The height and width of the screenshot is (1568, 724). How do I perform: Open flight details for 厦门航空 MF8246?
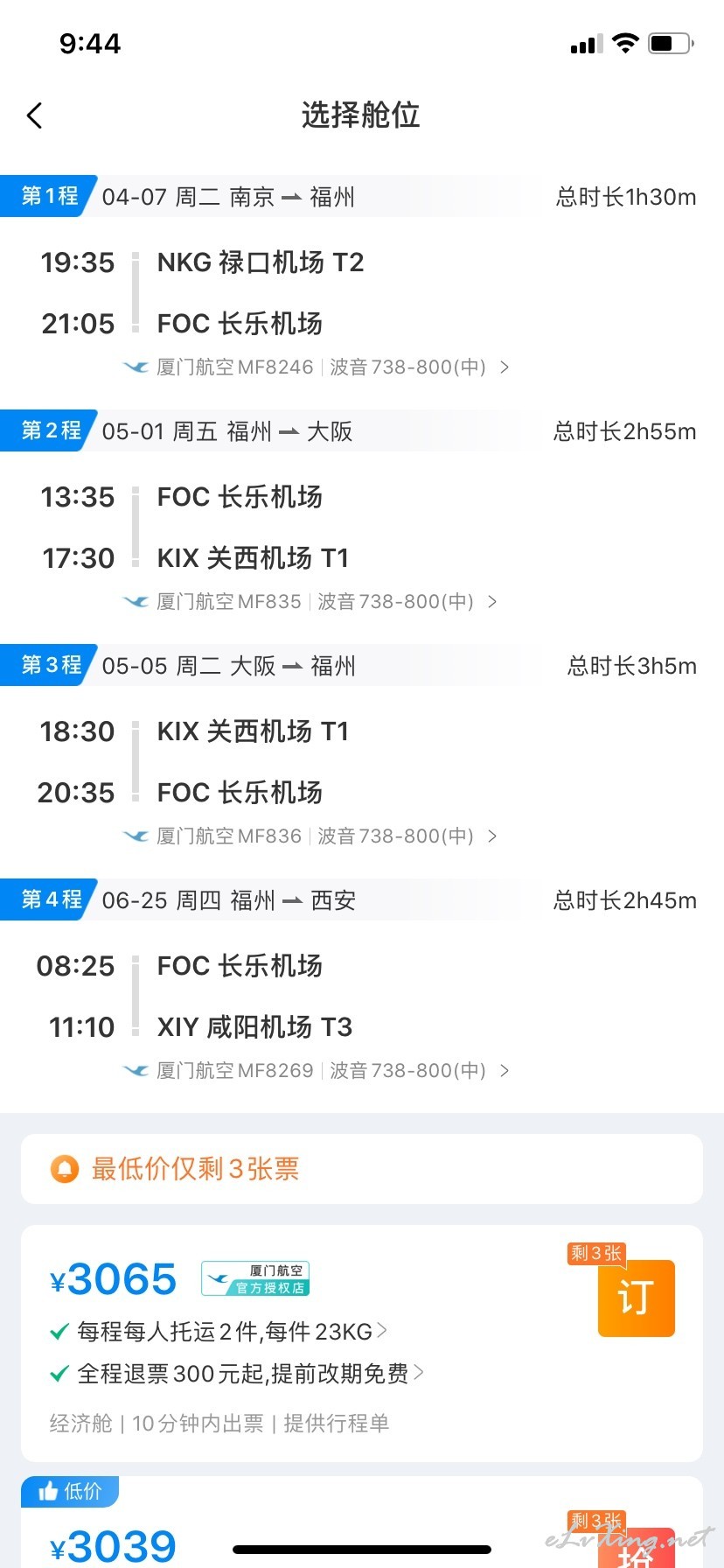click(x=317, y=367)
